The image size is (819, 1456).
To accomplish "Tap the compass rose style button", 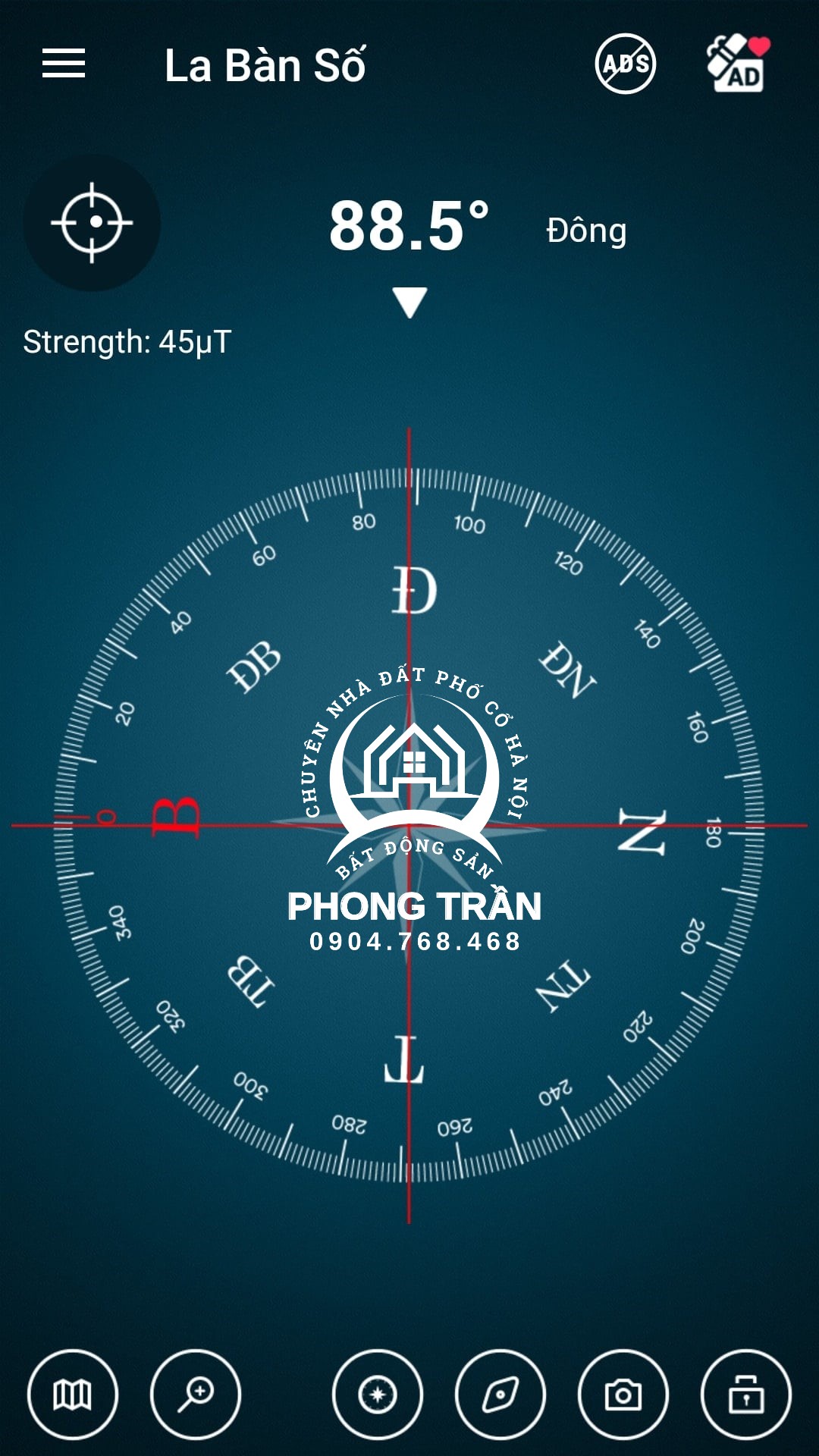I will 378,1394.
